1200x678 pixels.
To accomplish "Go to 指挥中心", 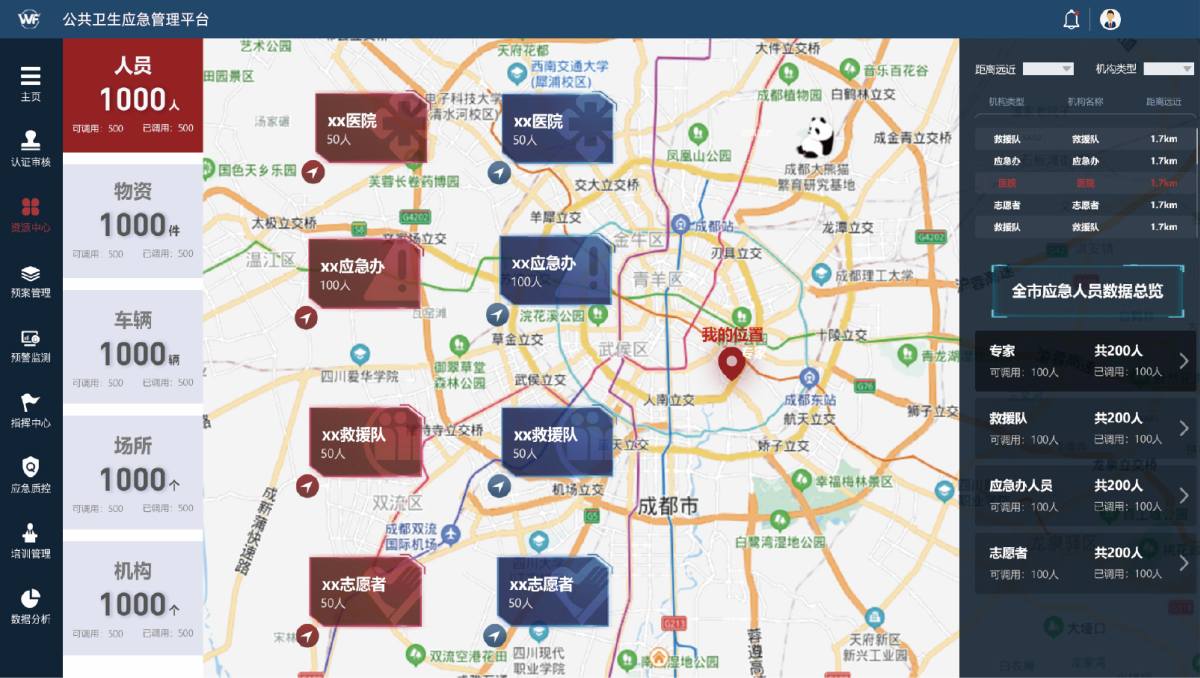I will (31, 410).
